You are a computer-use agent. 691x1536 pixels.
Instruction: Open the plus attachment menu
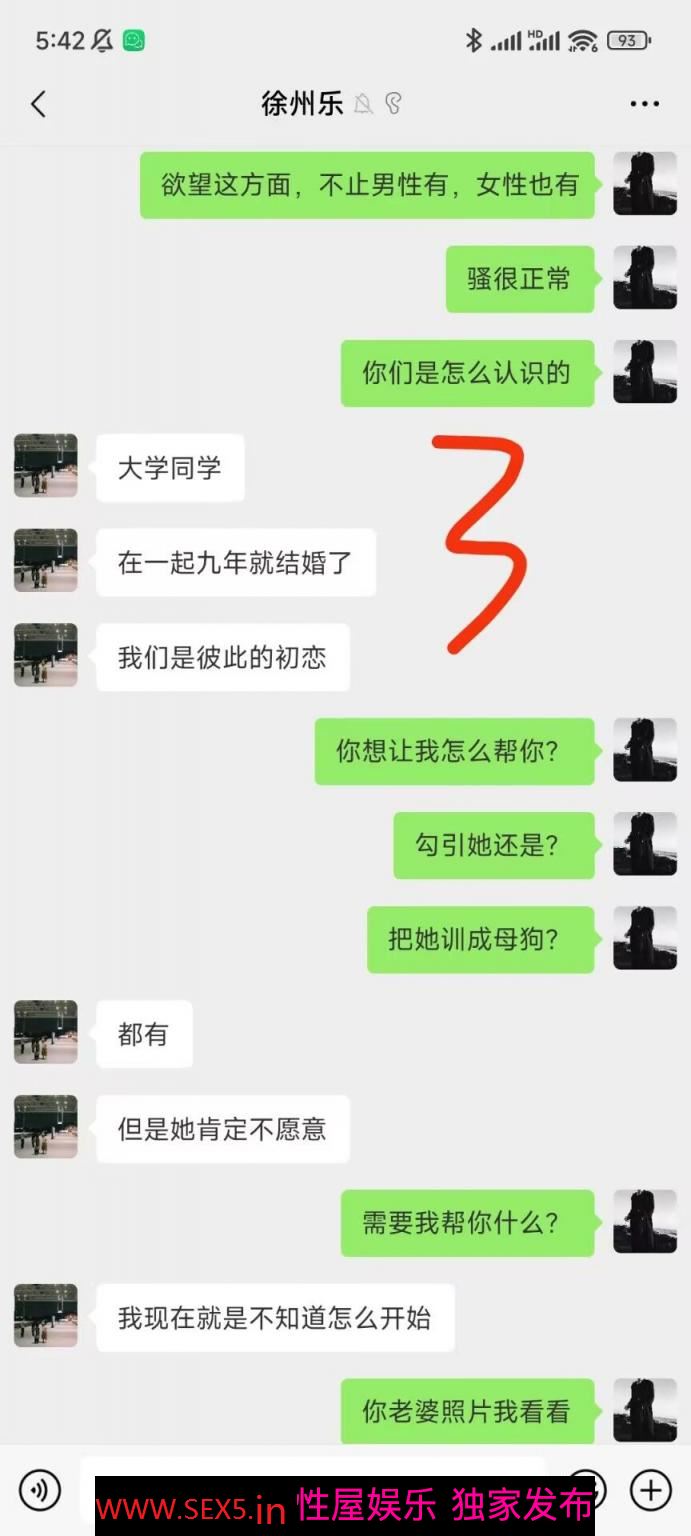(650, 1490)
